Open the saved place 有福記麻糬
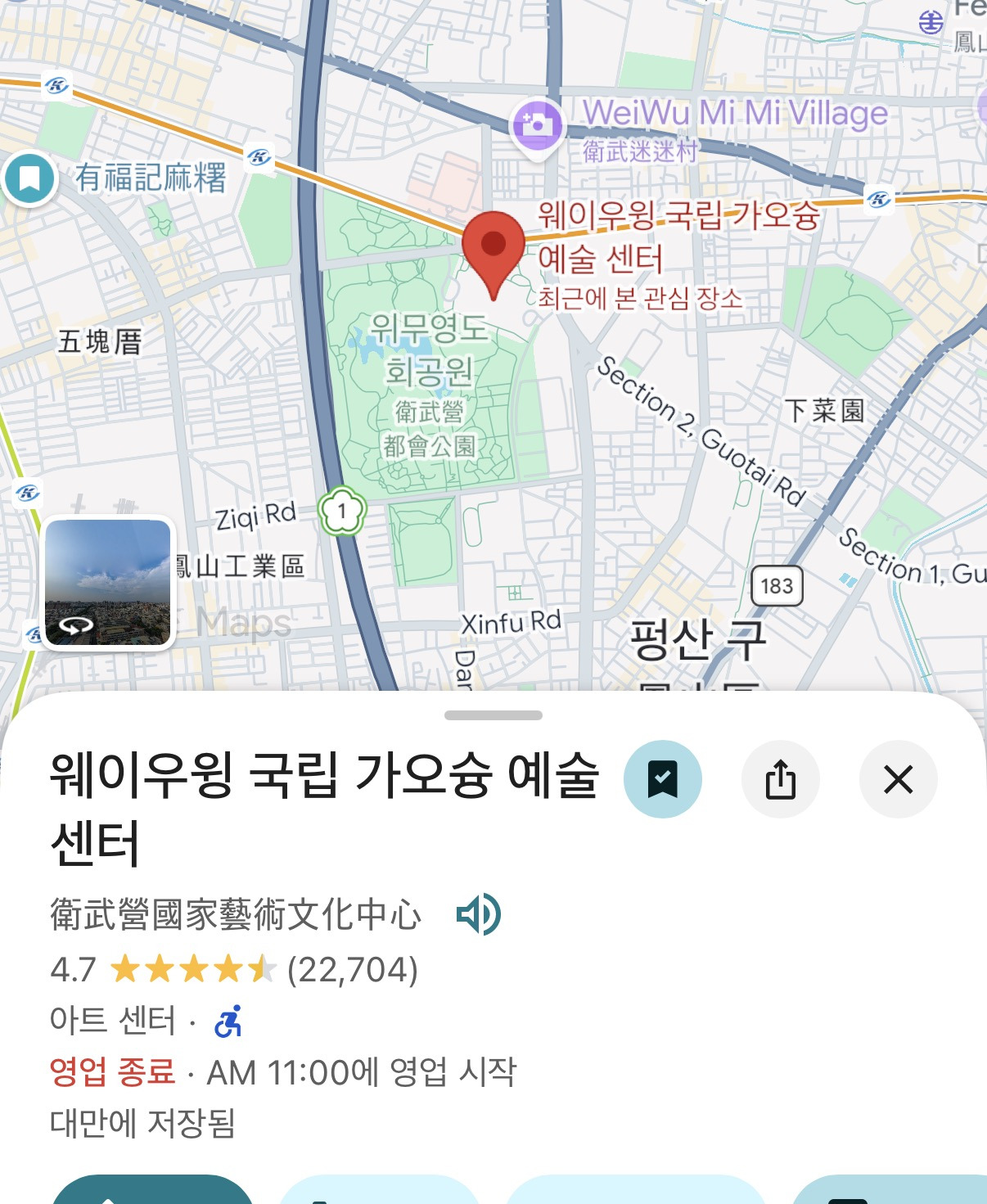Viewport: 987px width, 1204px height. tap(29, 178)
